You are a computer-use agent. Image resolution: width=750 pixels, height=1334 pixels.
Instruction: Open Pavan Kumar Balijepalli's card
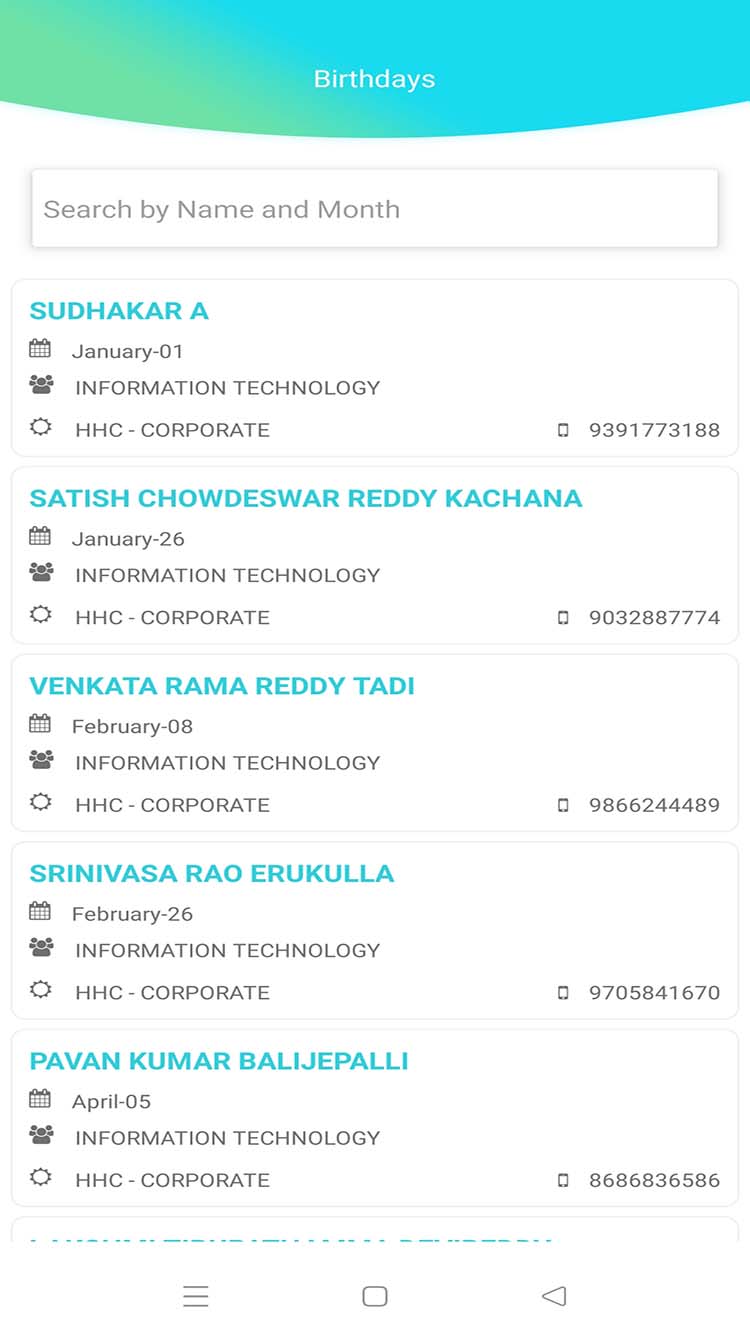(x=374, y=1118)
